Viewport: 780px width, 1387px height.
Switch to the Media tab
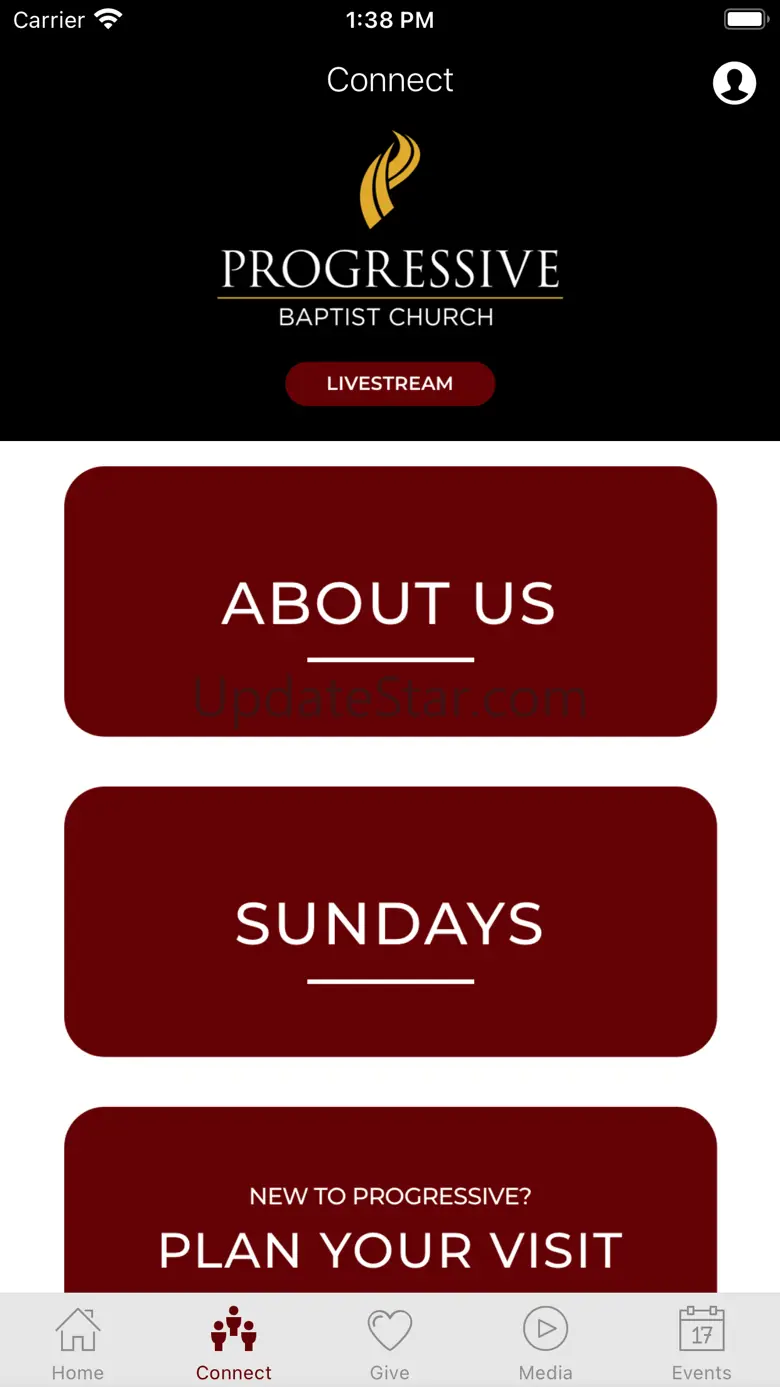546,1342
